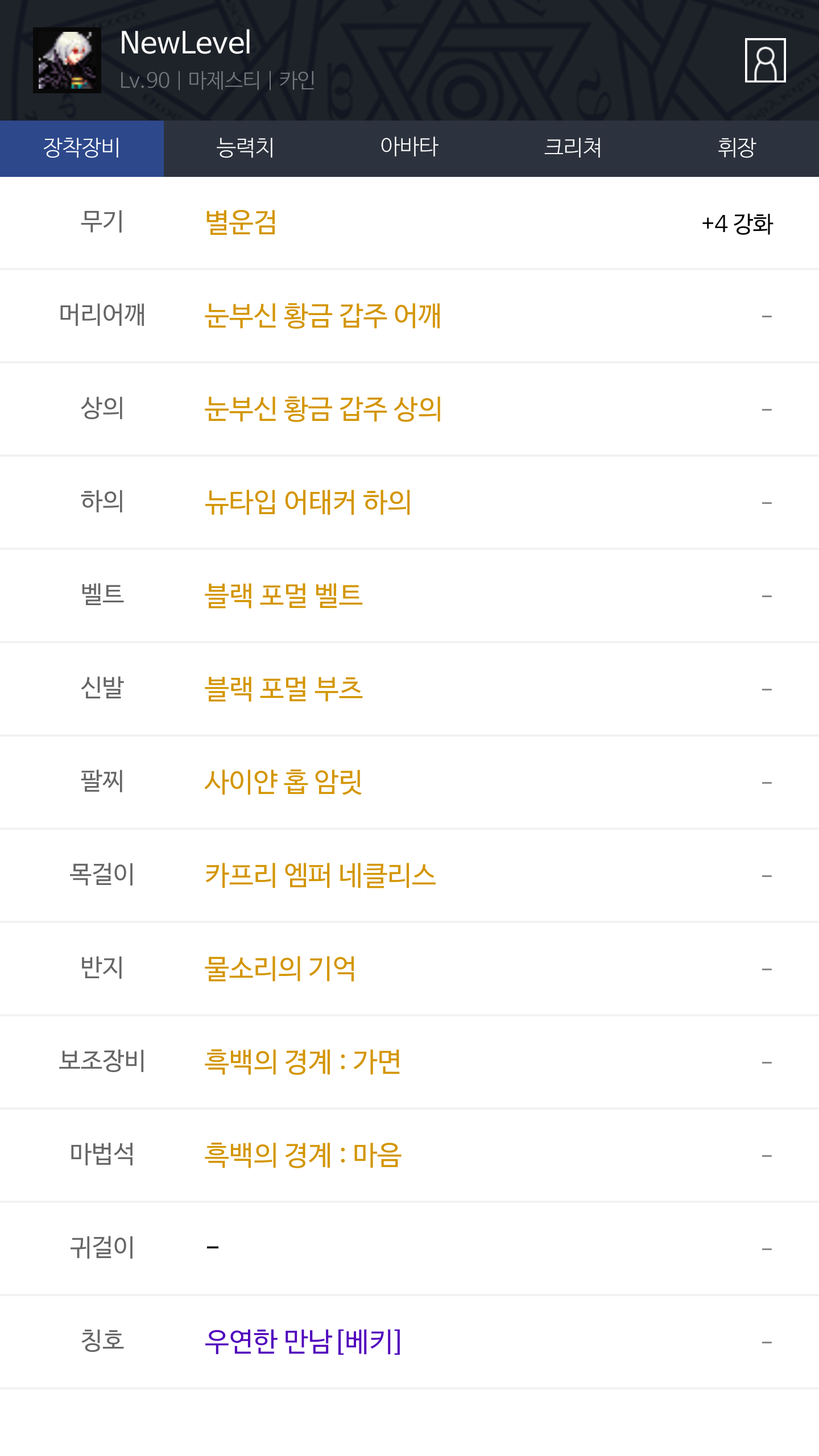View 블랙 포멀 부츠 details
This screenshot has width=819, height=1456.
(283, 689)
